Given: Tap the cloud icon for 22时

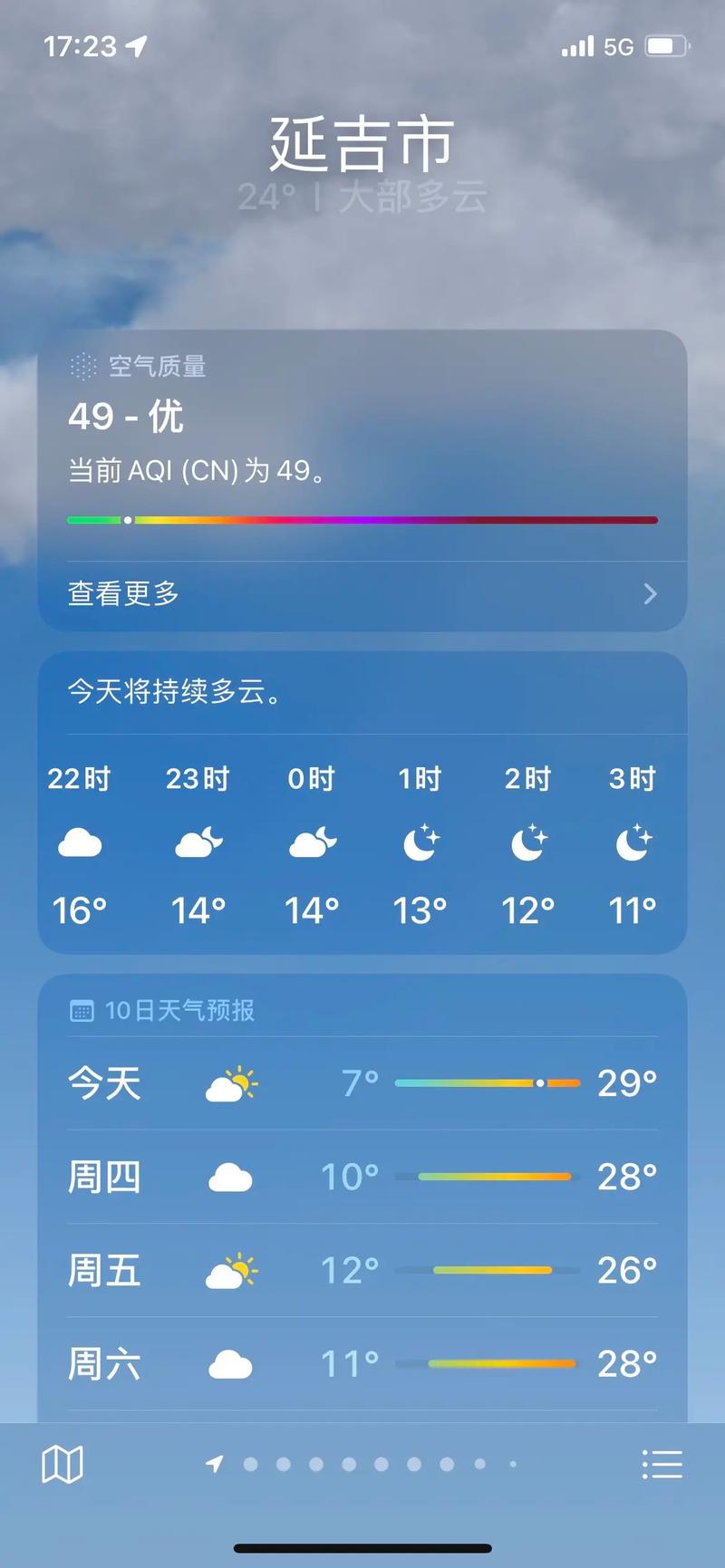Looking at the screenshot, I should (x=81, y=842).
